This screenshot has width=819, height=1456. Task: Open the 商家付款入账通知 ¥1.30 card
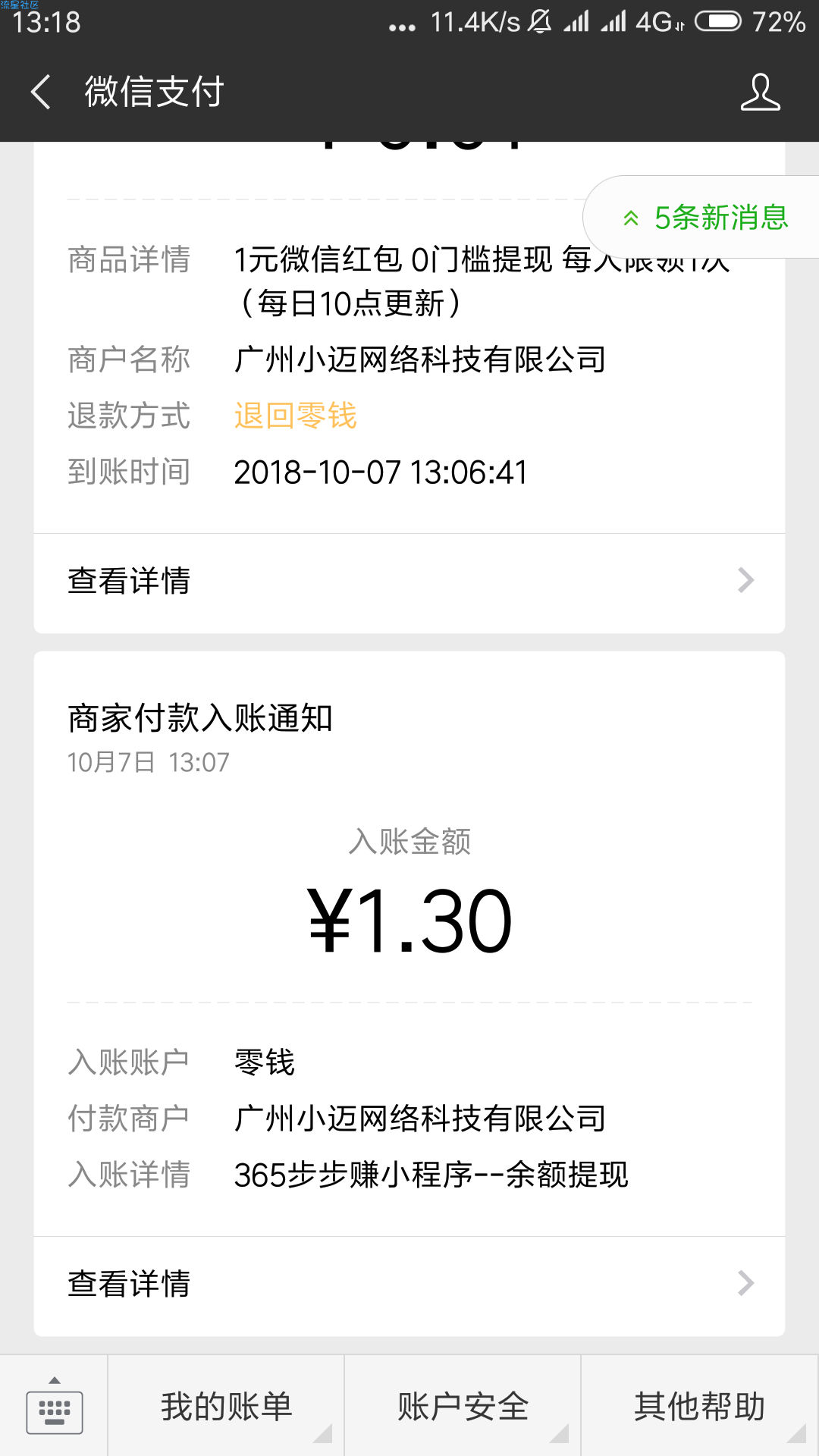(409, 943)
